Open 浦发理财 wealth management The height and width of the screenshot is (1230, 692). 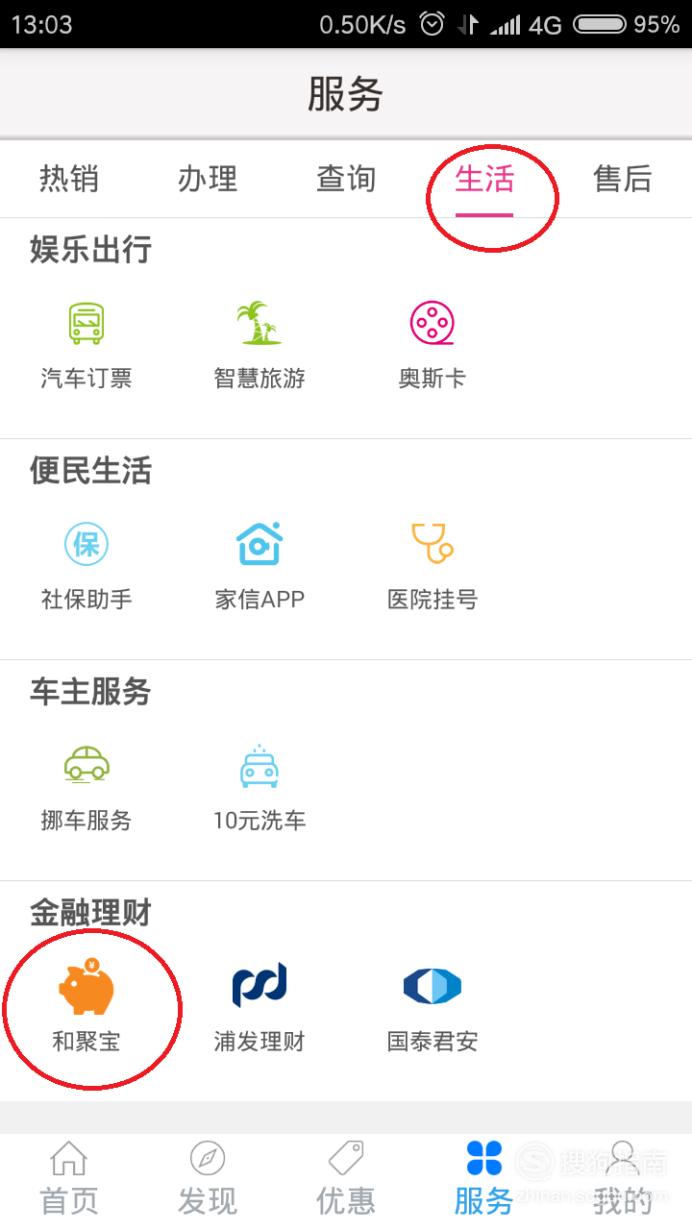click(x=259, y=1005)
